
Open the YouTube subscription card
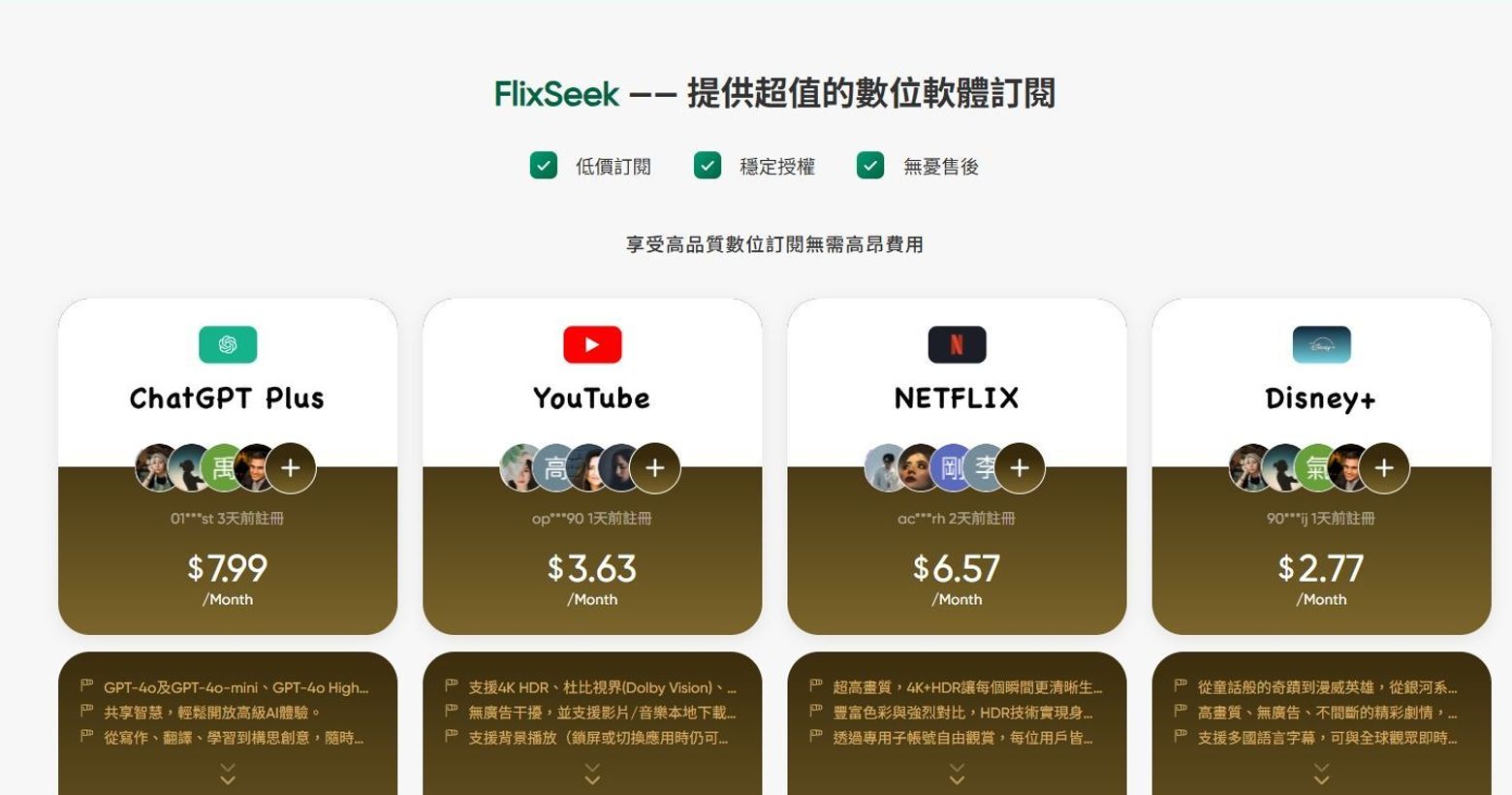click(591, 397)
